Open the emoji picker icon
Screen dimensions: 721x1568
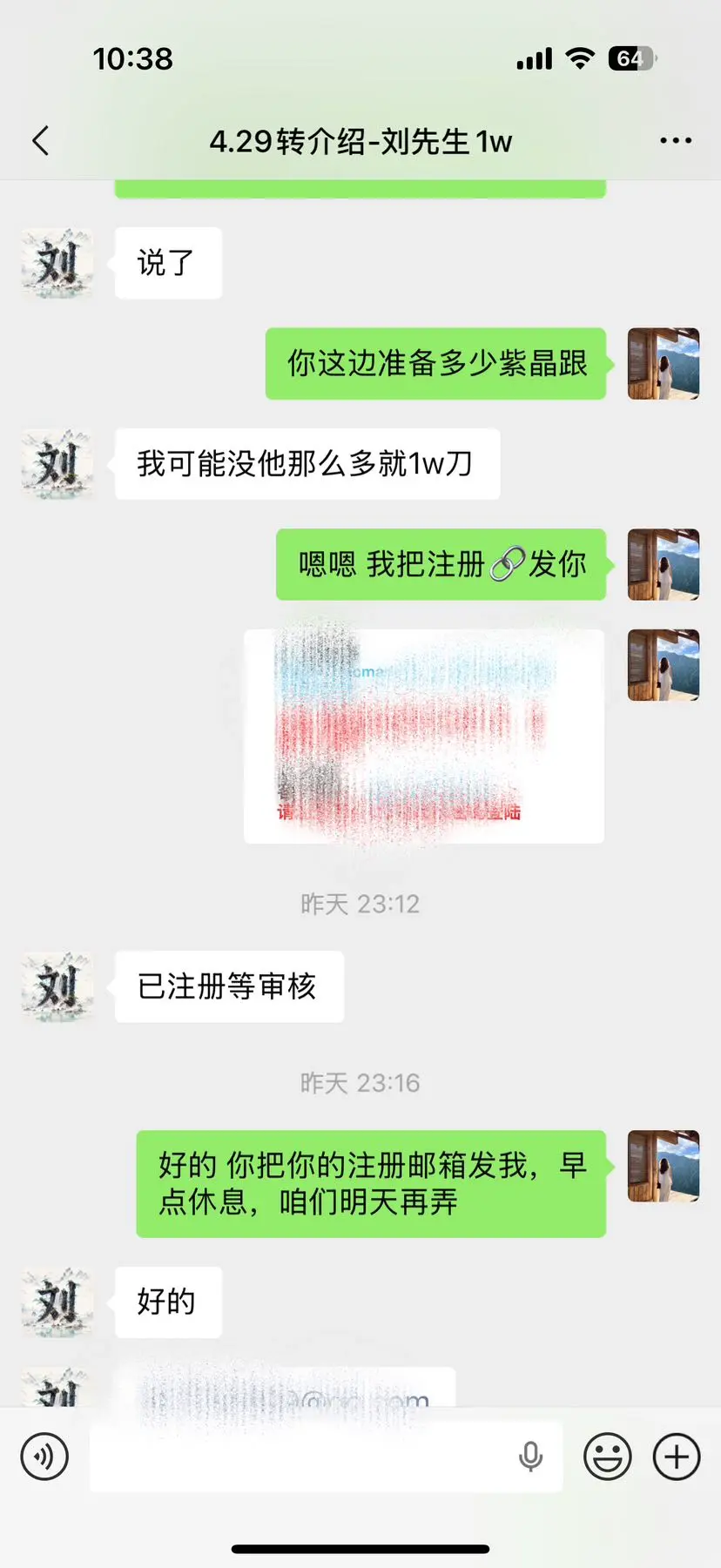[609, 1456]
